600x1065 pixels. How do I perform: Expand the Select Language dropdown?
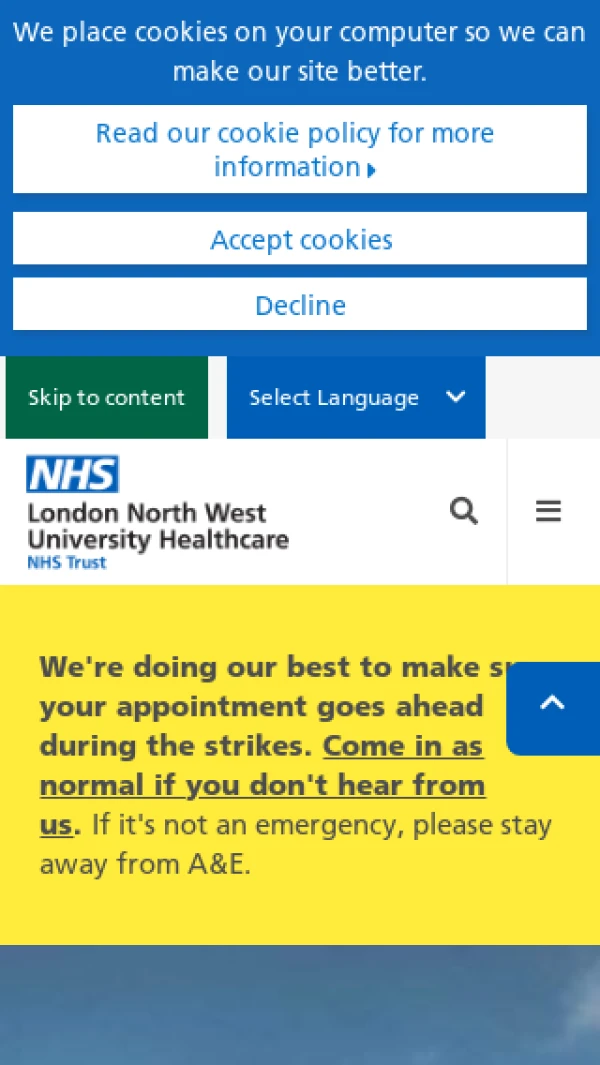[356, 398]
